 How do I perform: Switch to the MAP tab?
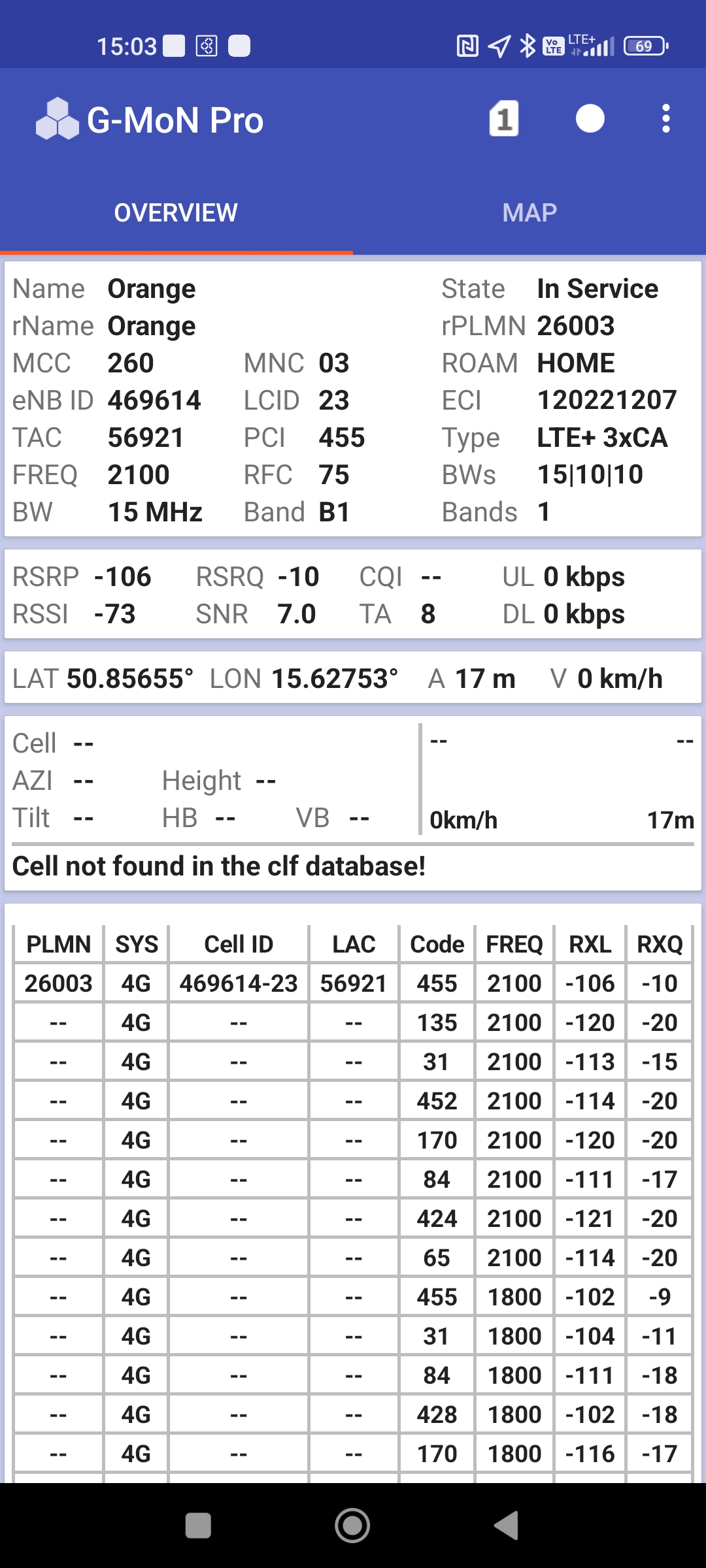point(529,213)
